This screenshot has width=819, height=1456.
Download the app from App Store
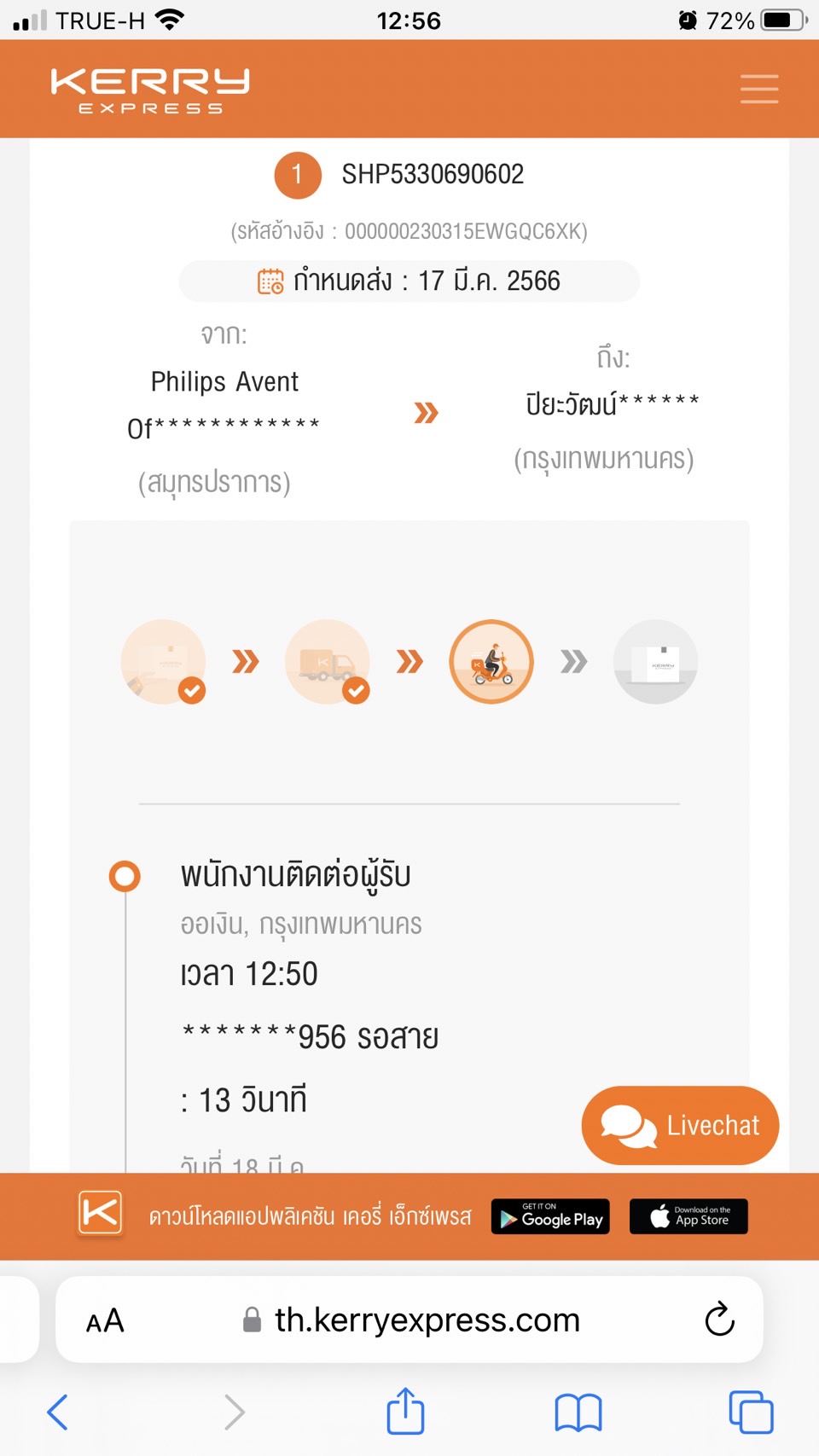688,1217
